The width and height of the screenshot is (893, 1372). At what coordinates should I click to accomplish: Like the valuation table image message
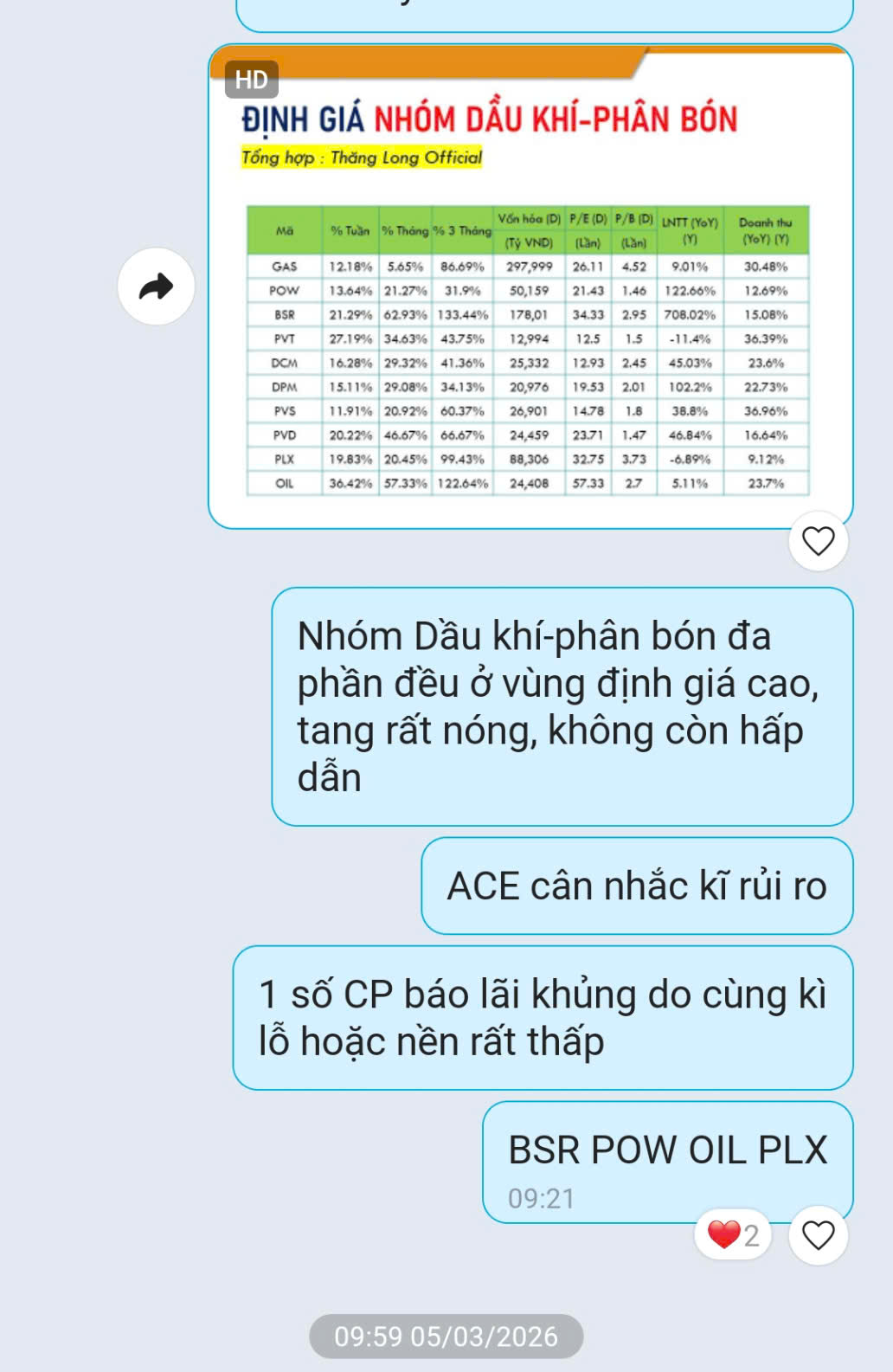(x=818, y=541)
